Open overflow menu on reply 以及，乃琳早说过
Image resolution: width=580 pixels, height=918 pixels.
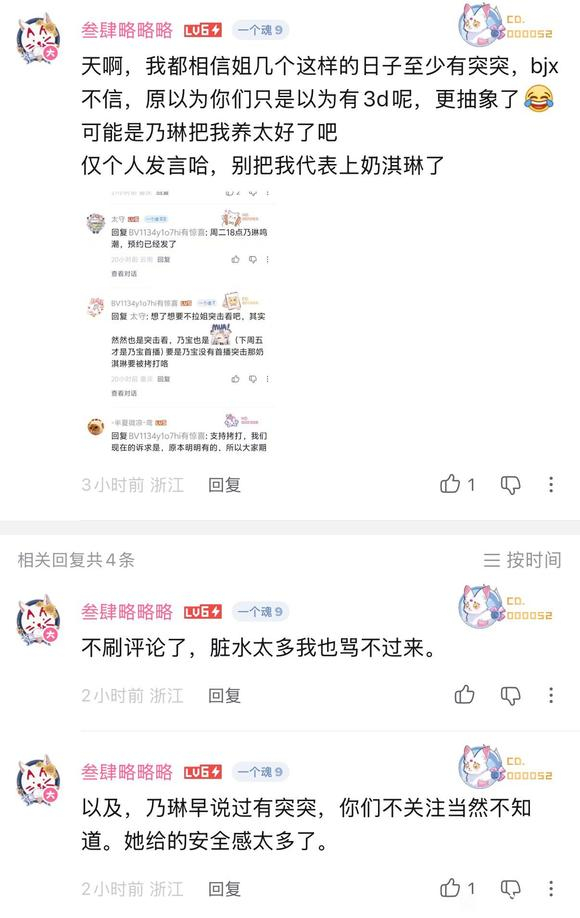551,889
